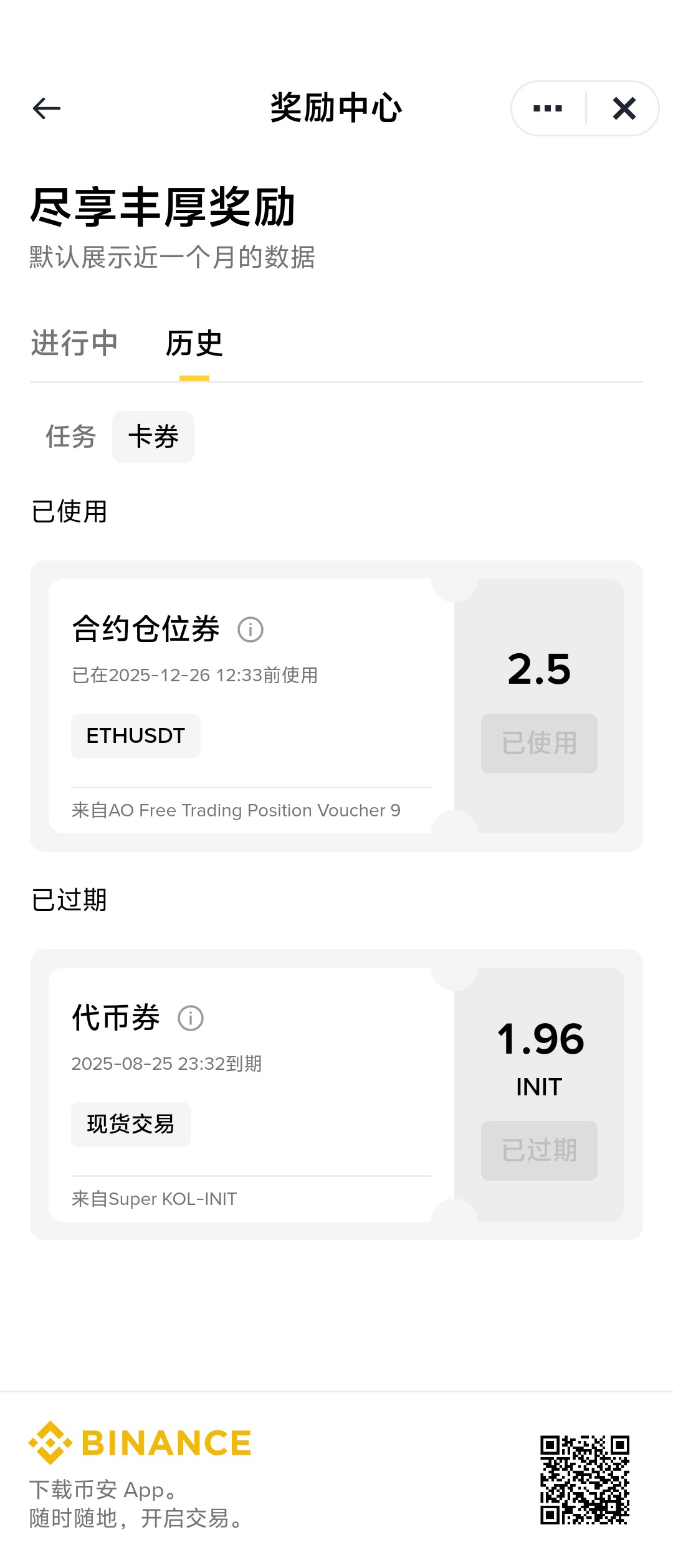The width and height of the screenshot is (673, 1568).
Task: Open the three-dot more options menu
Action: pyautogui.click(x=548, y=108)
